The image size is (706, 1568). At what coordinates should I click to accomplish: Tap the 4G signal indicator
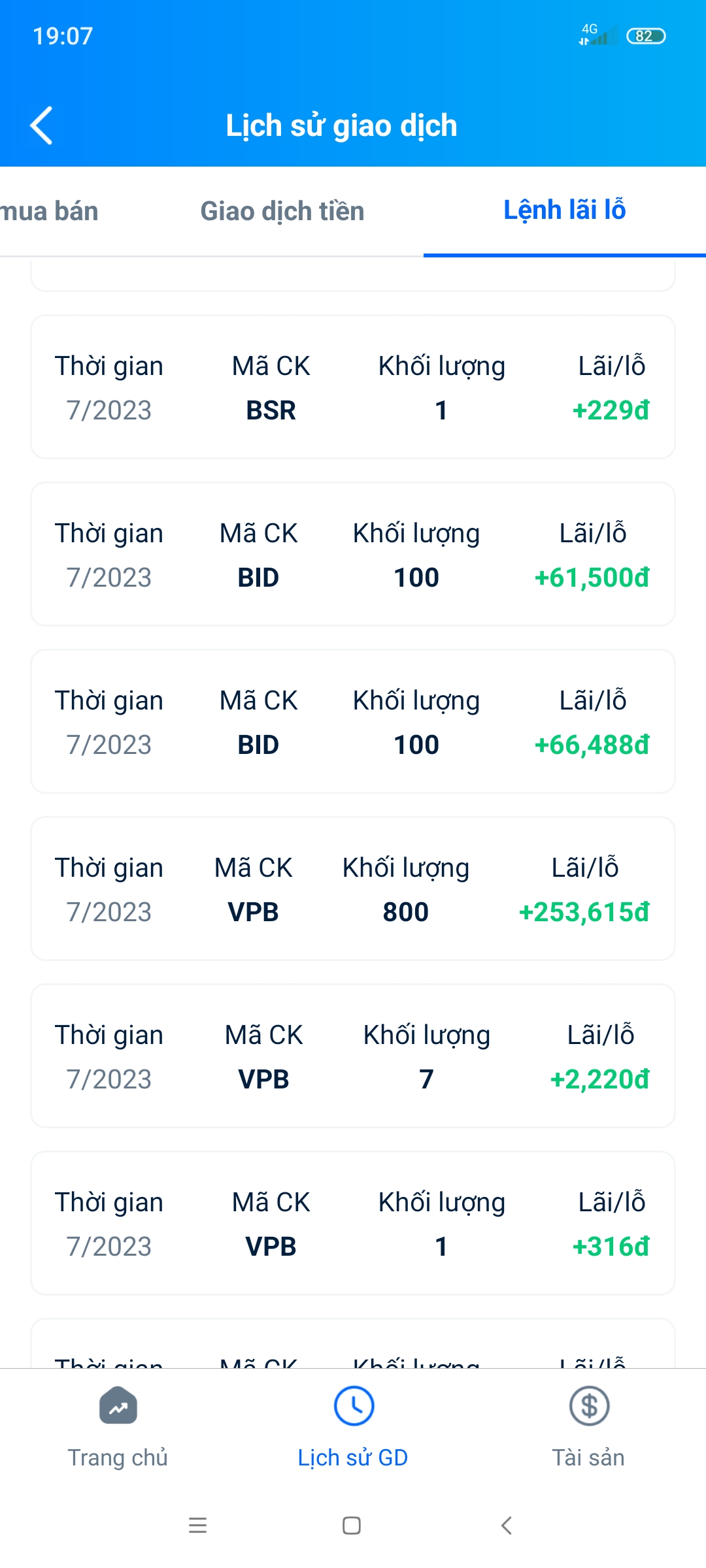[x=597, y=34]
